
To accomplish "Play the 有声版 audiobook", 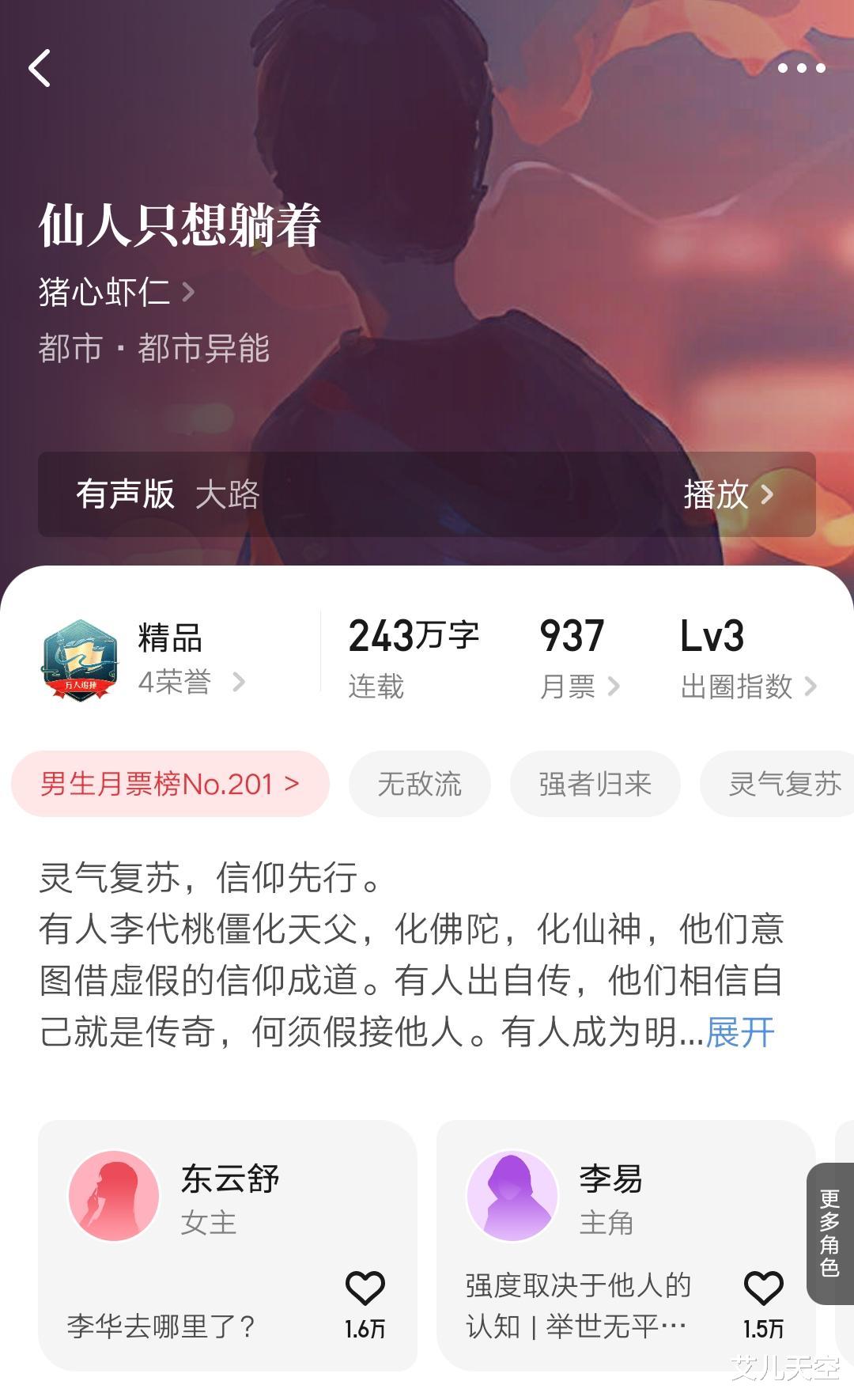I will 727,495.
